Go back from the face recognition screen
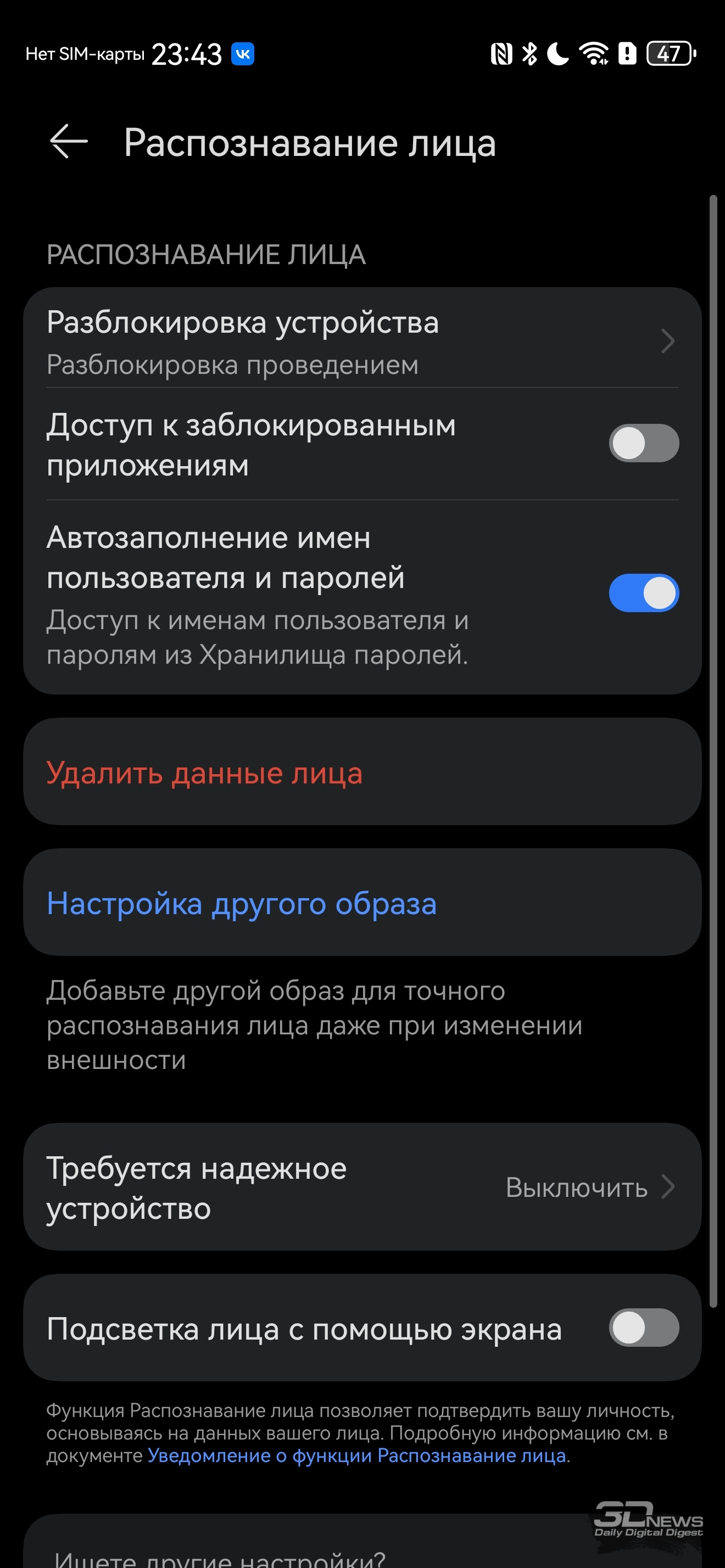725x1568 pixels. [x=68, y=142]
